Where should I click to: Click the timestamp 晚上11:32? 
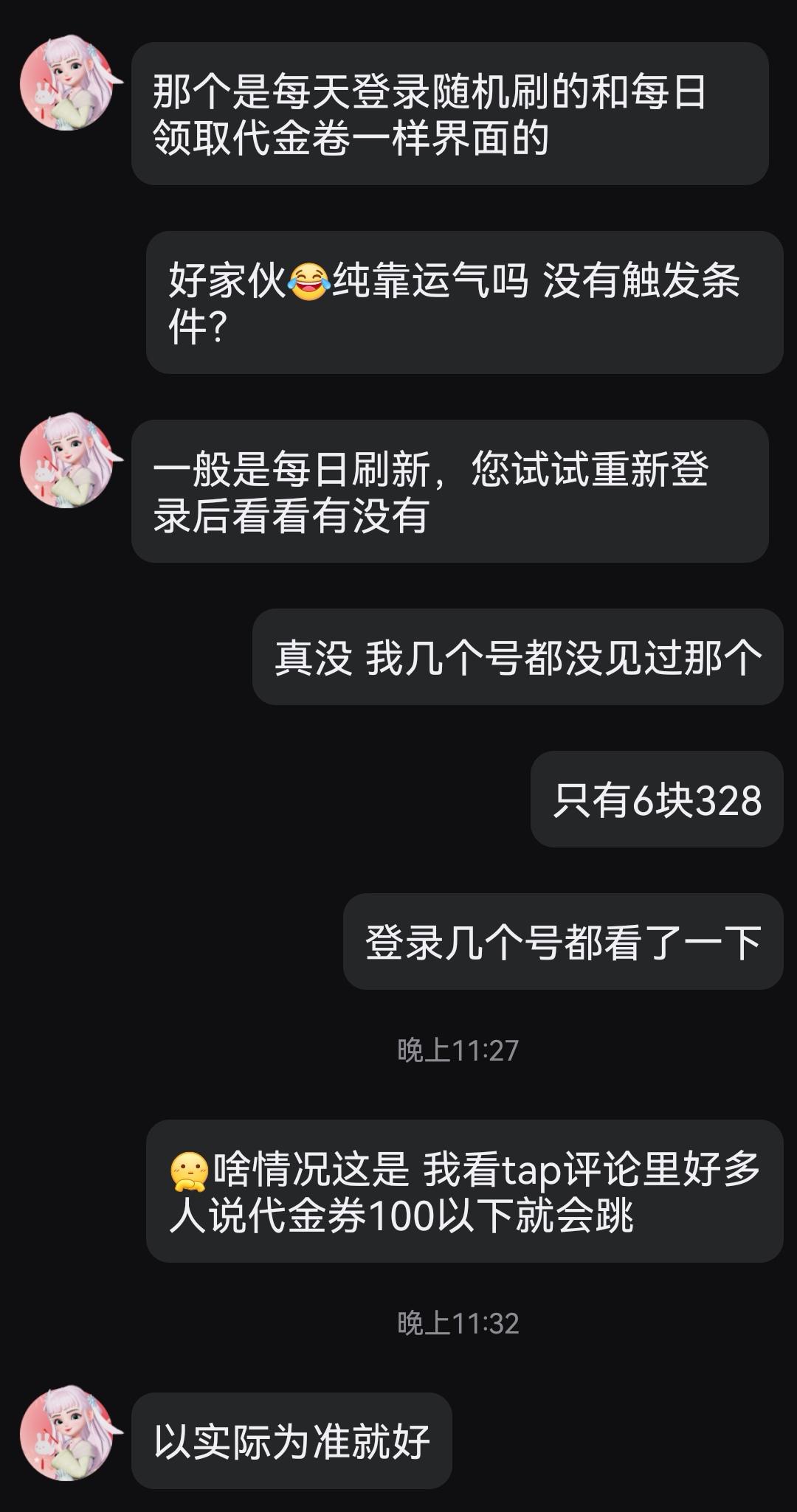pos(458,1320)
